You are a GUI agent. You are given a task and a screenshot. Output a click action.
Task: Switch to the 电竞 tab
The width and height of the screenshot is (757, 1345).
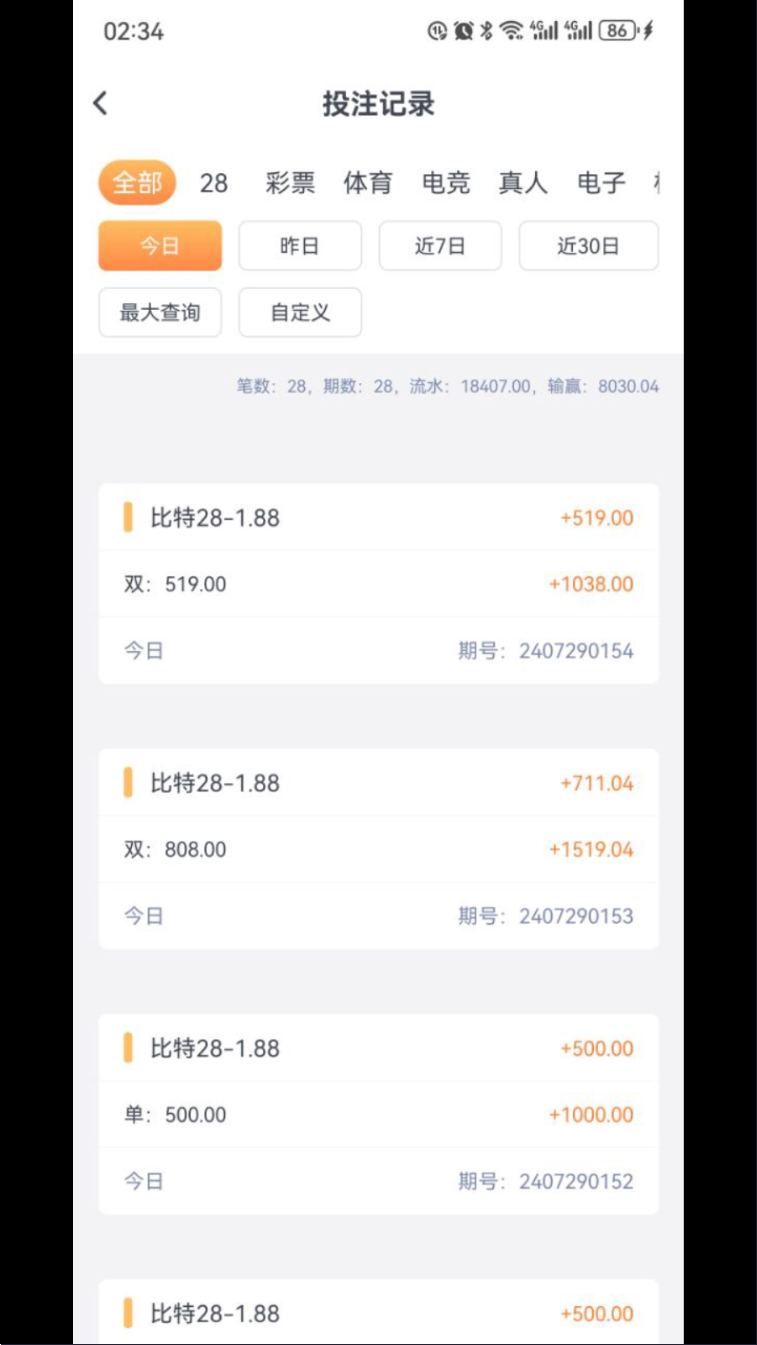click(x=446, y=183)
